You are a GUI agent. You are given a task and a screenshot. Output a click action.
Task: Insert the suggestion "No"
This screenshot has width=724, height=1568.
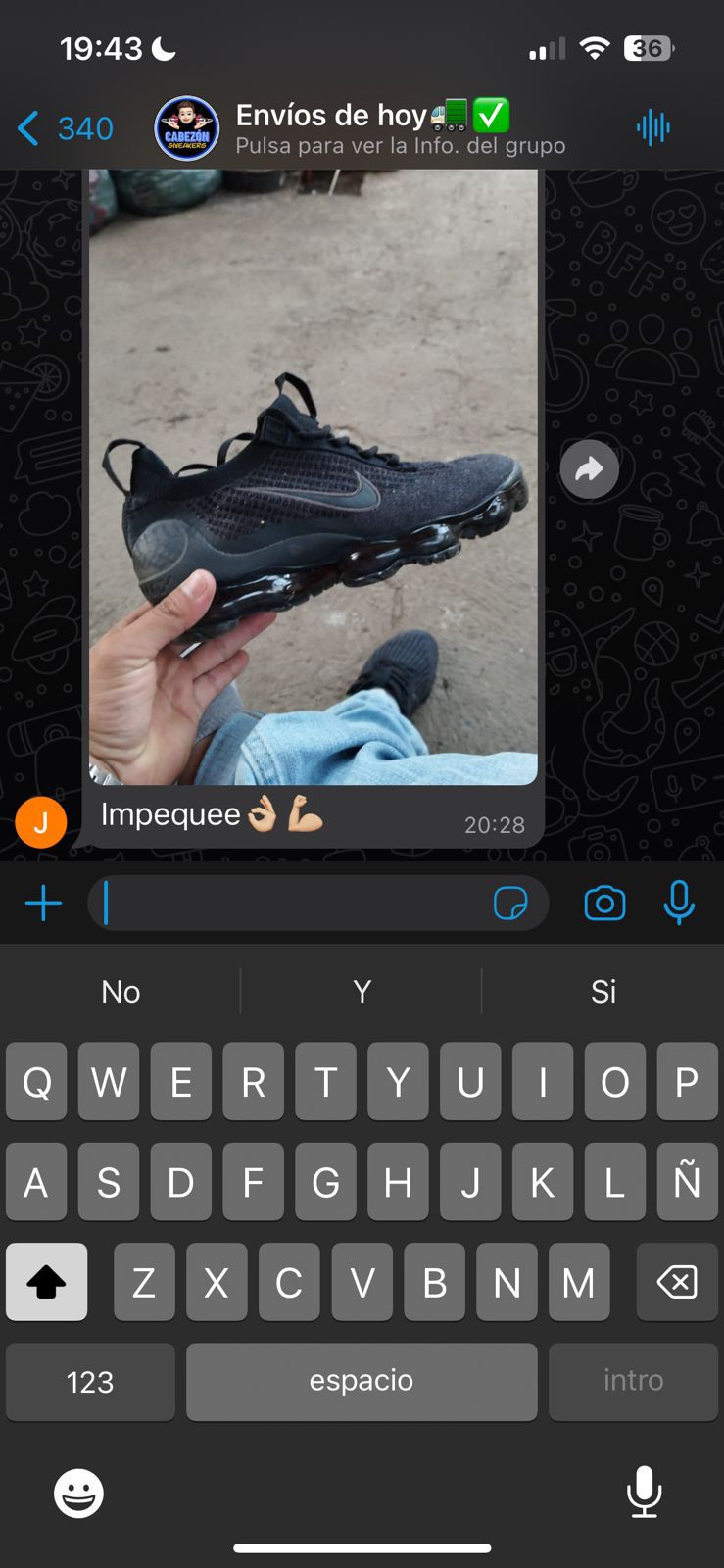121,992
